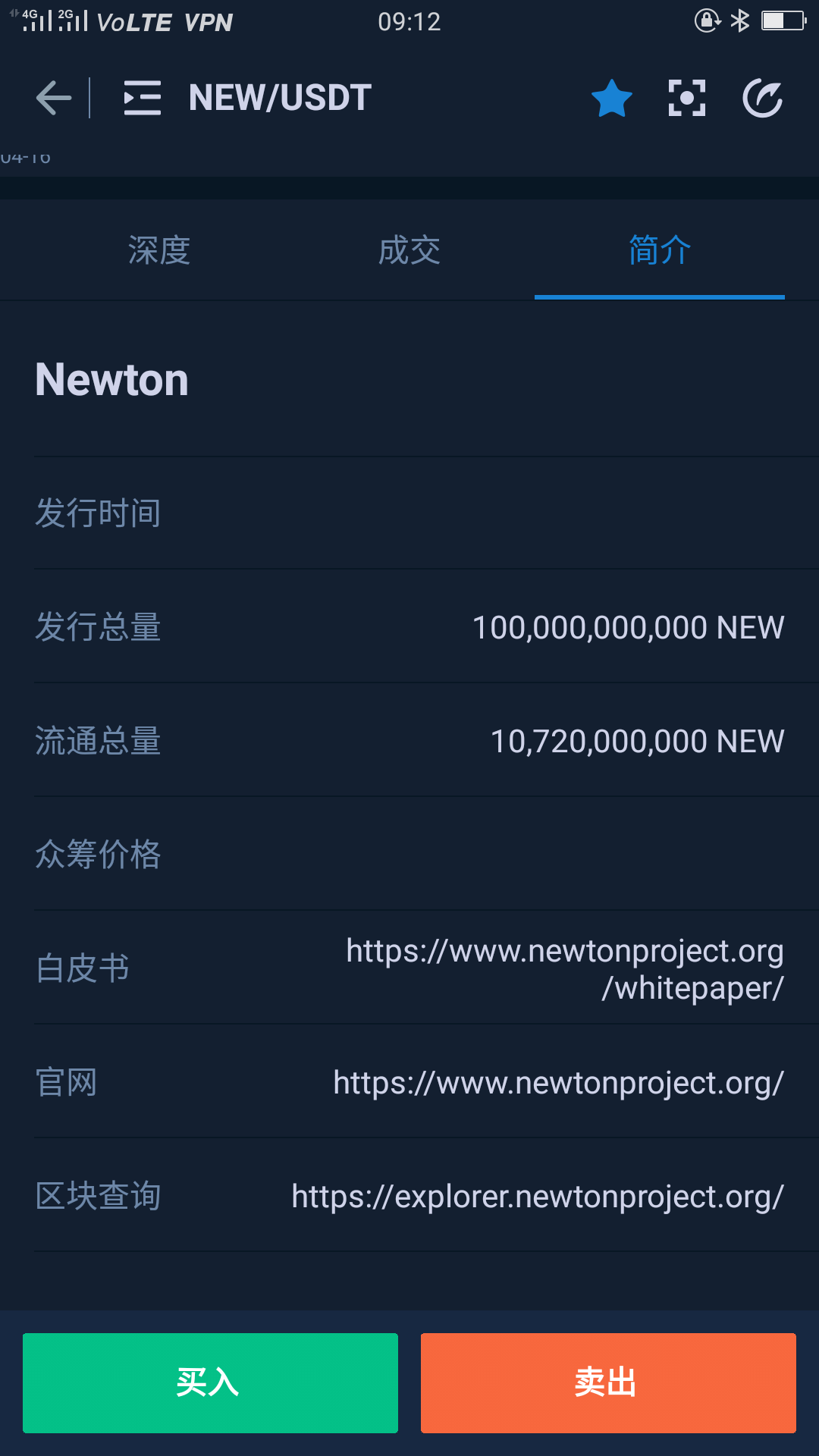Switch to the 深度 tab
The height and width of the screenshot is (1456, 819).
pyautogui.click(x=158, y=250)
